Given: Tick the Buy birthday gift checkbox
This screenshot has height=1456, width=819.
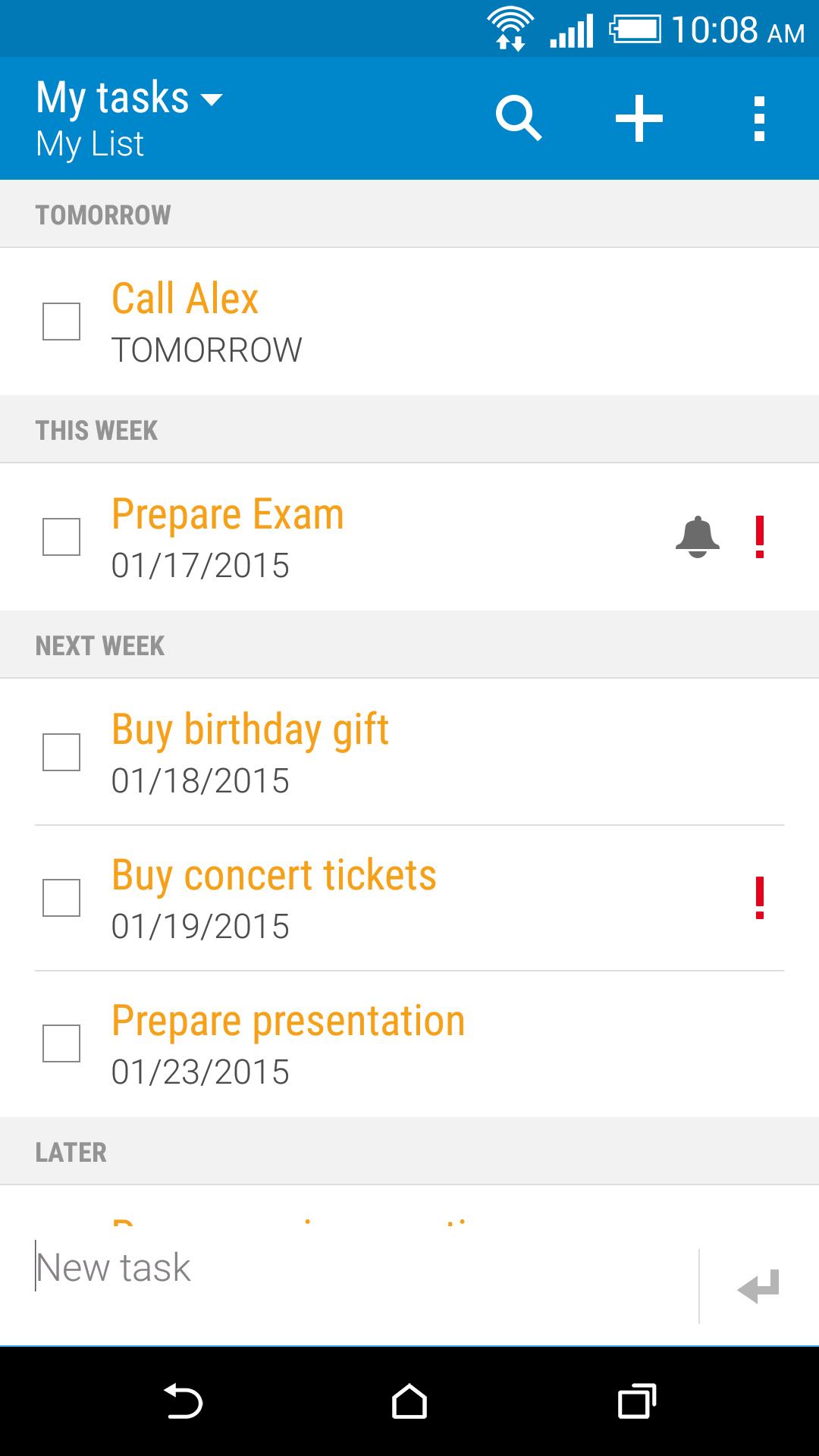Looking at the screenshot, I should pos(61,752).
